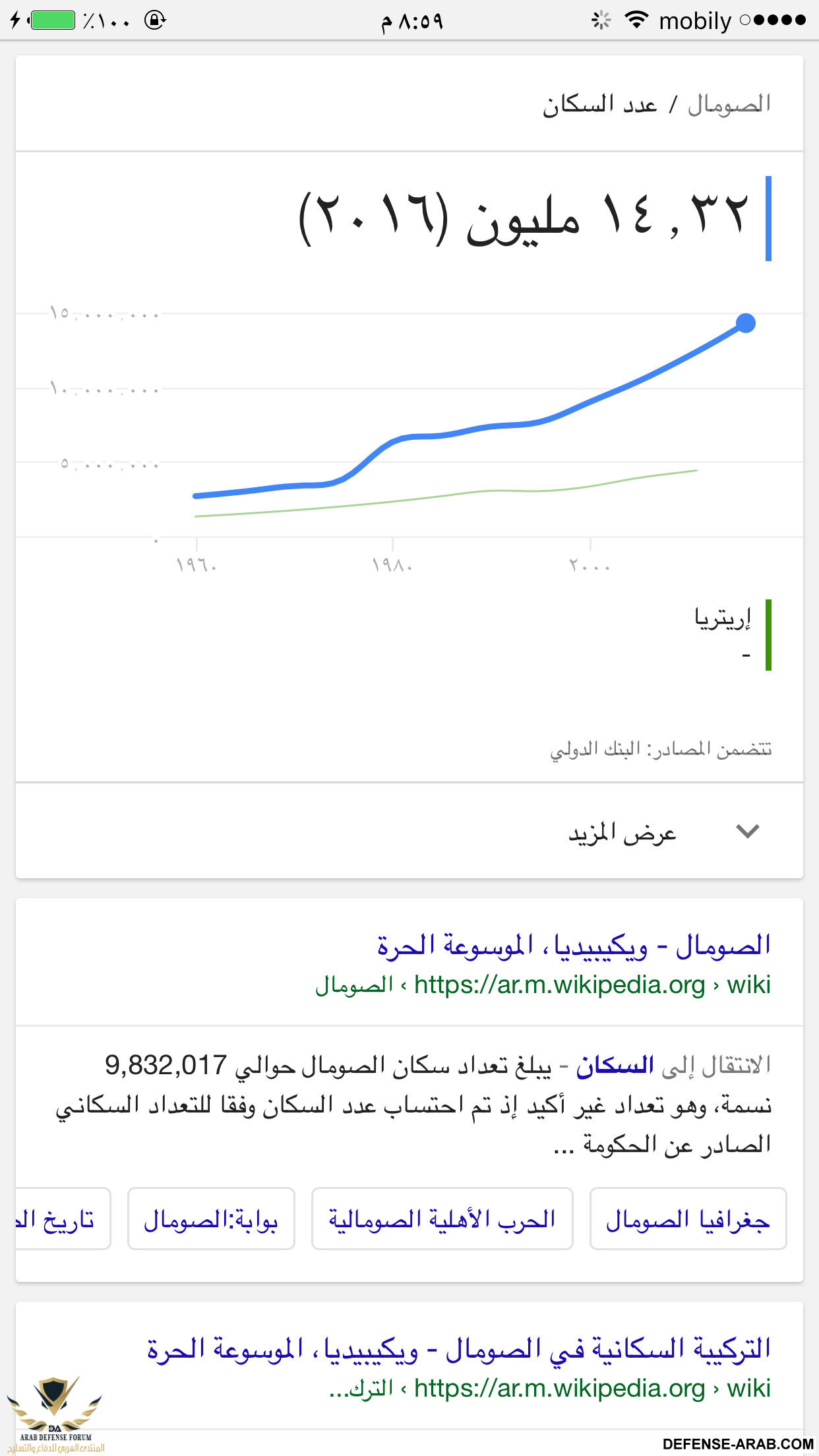
Task: Open التركيبة السكانية في الصومال result
Action: point(459,1349)
